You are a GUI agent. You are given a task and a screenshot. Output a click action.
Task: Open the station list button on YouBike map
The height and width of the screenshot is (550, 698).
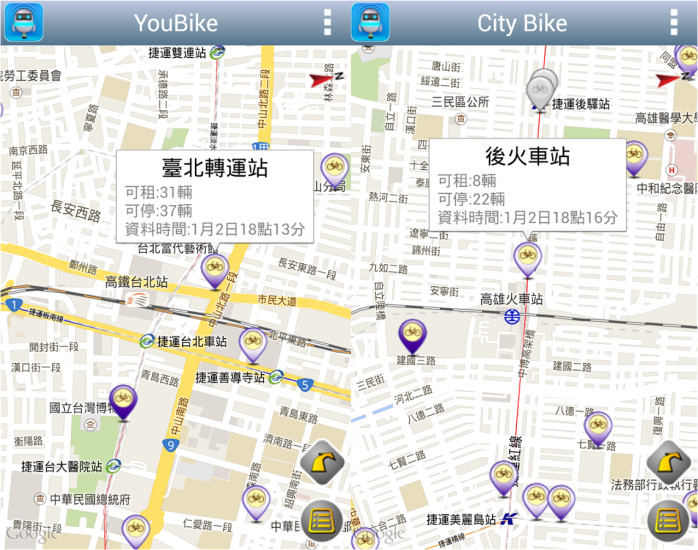[321, 520]
